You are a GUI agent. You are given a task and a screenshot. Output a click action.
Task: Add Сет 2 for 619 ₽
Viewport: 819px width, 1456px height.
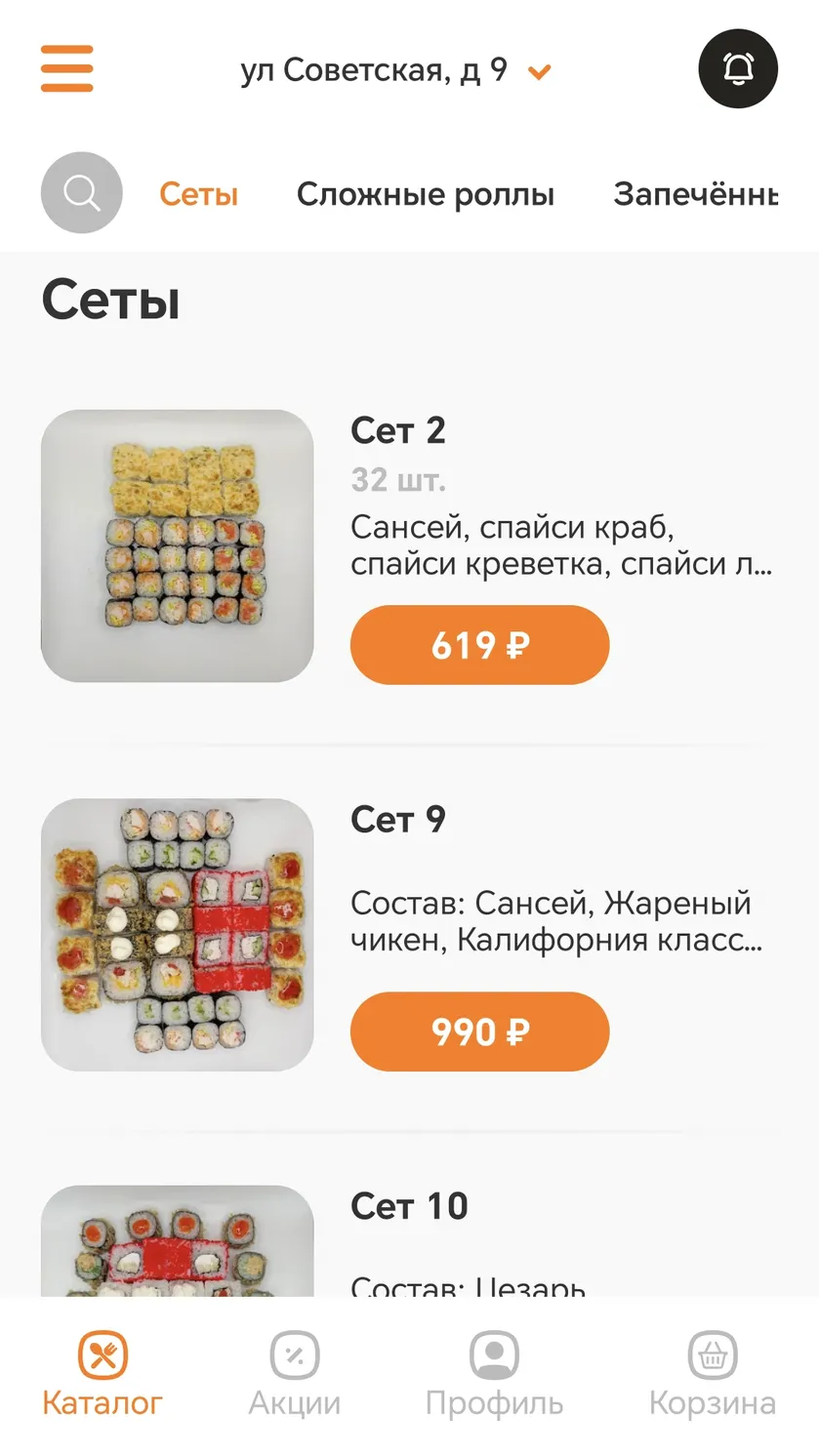click(x=479, y=645)
